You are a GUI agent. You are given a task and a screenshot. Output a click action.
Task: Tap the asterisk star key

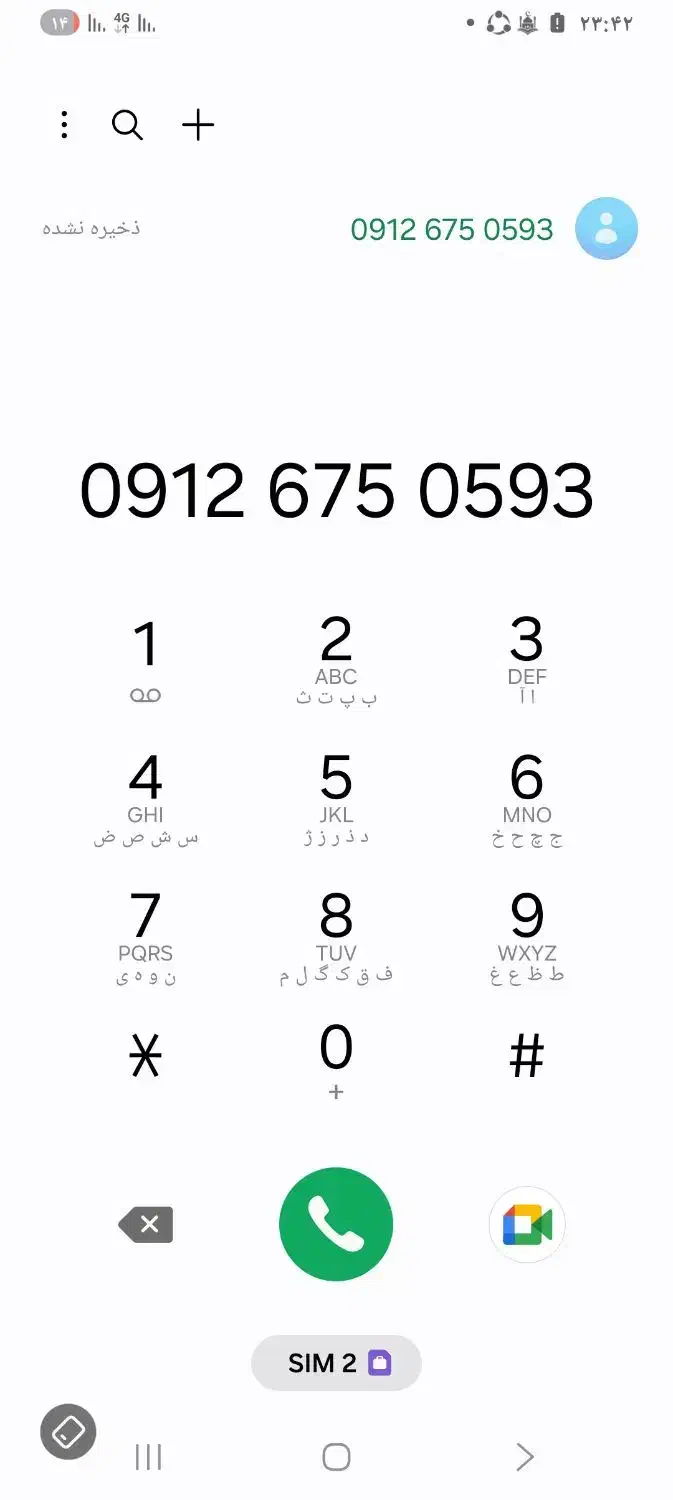(x=146, y=1057)
